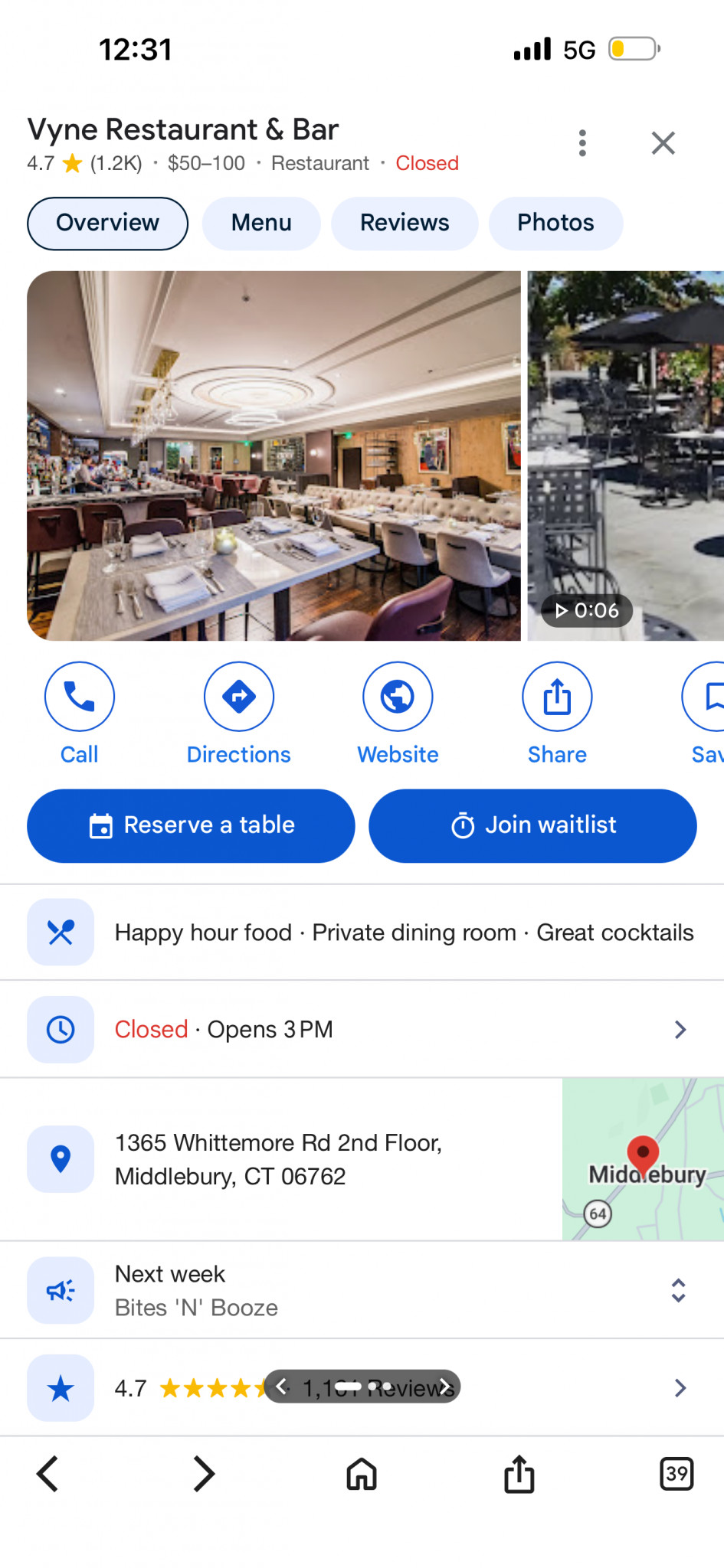Image resolution: width=724 pixels, height=1568 pixels.
Task: Select the Overview tab
Action: tap(107, 223)
